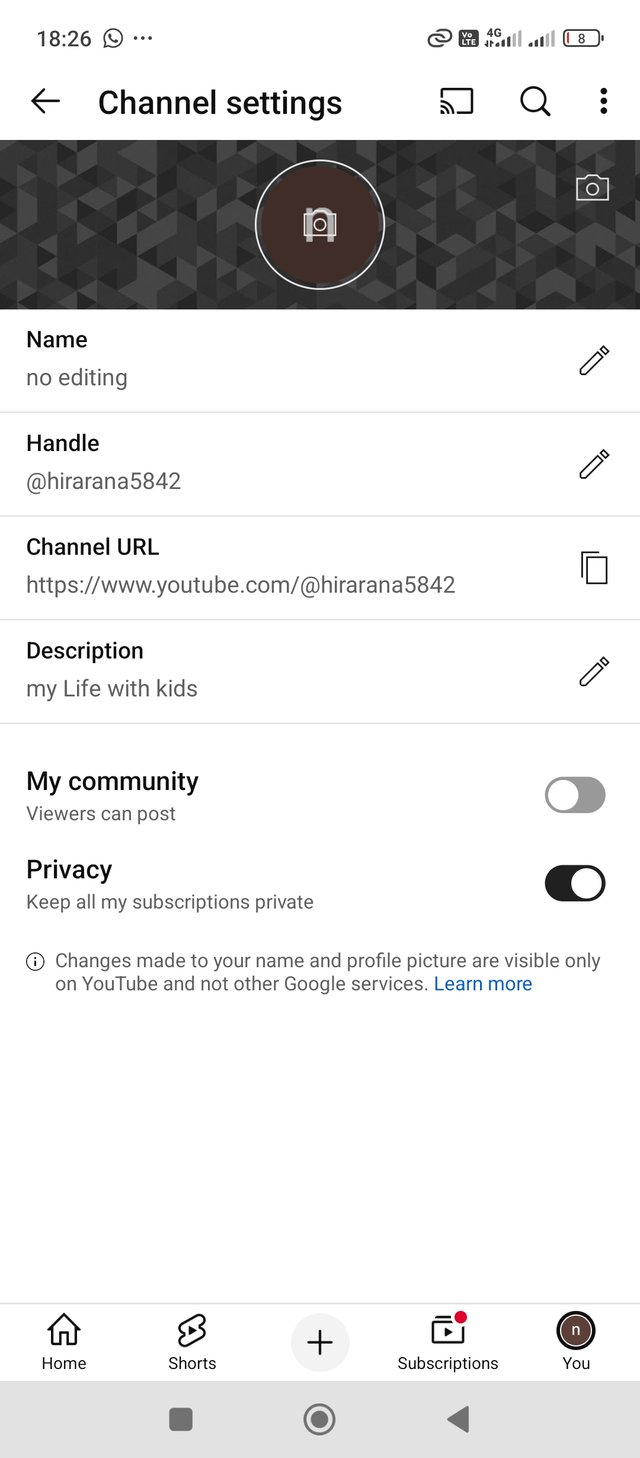Edit the channel description
The width and height of the screenshot is (640, 1458).
tap(594, 671)
